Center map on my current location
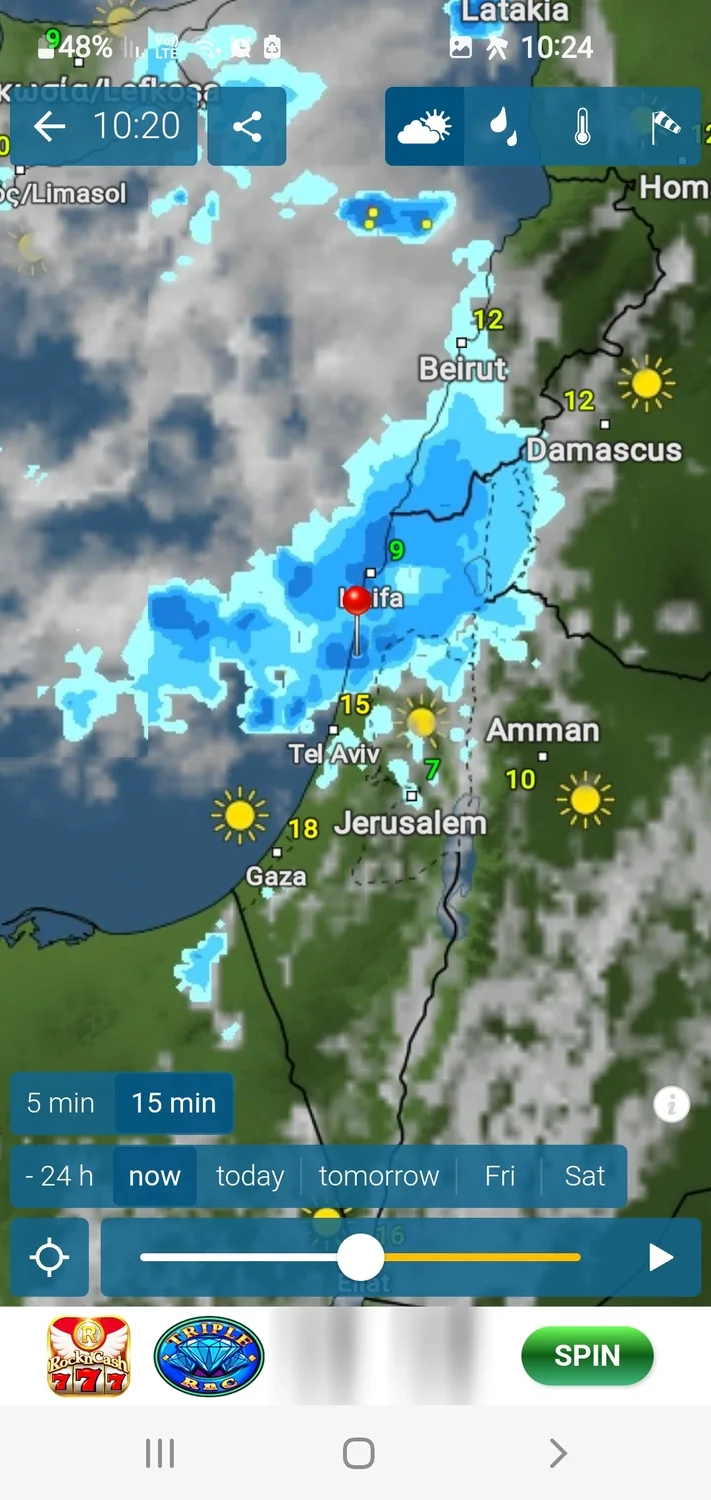The image size is (711, 1500). coord(49,1257)
